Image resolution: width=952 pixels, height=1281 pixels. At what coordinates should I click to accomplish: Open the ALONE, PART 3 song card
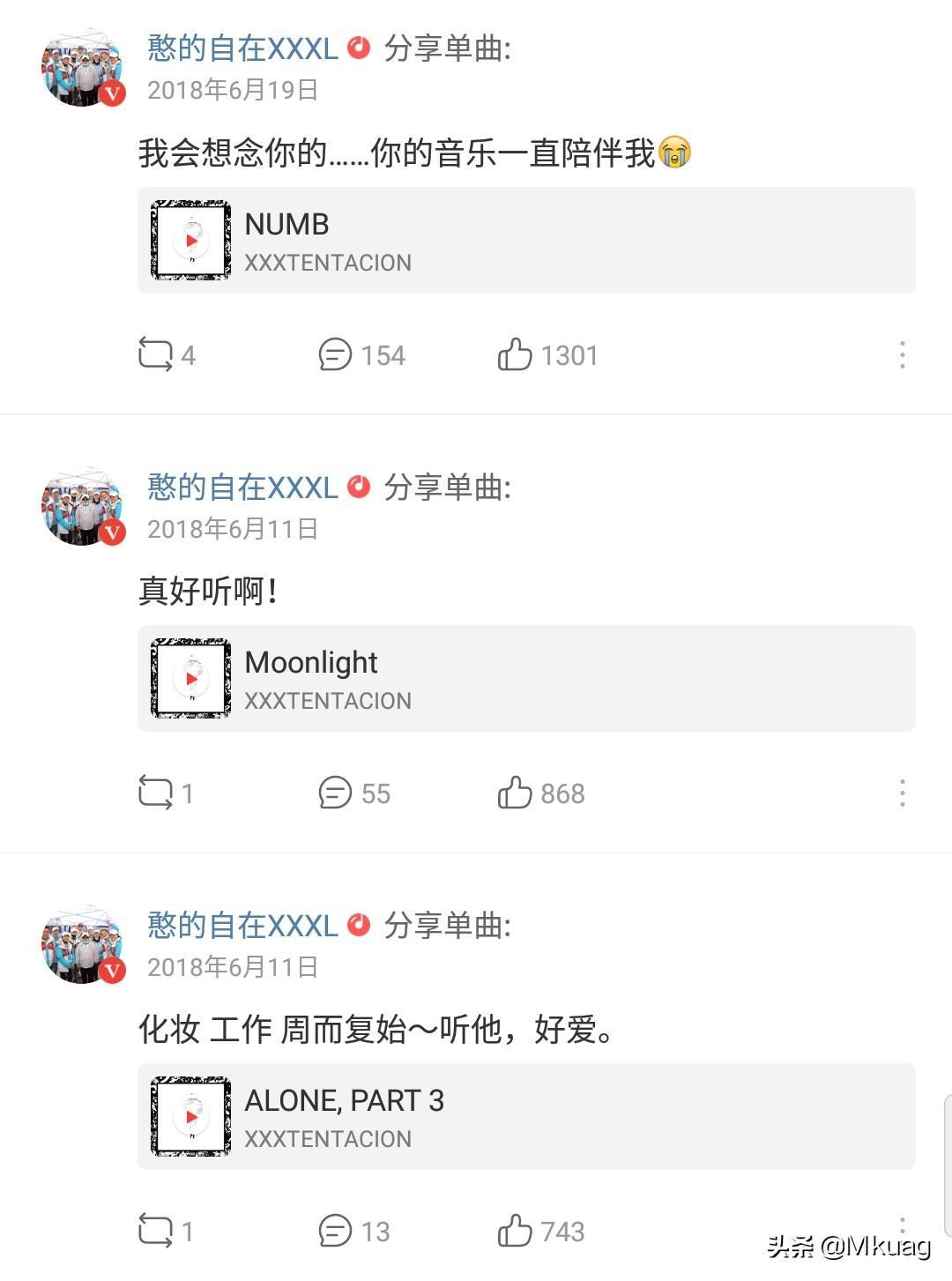coord(525,1116)
